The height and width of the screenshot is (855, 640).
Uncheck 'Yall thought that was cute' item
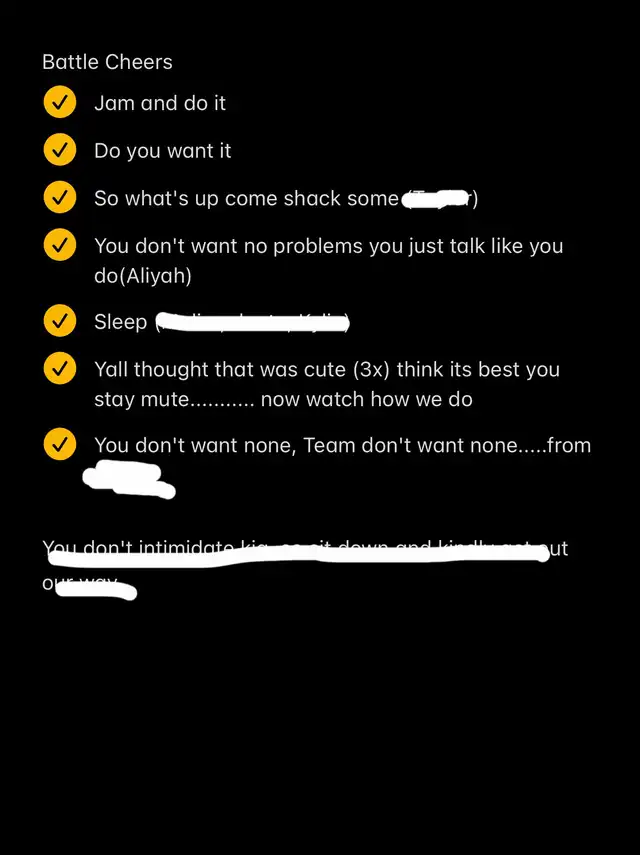click(x=60, y=369)
